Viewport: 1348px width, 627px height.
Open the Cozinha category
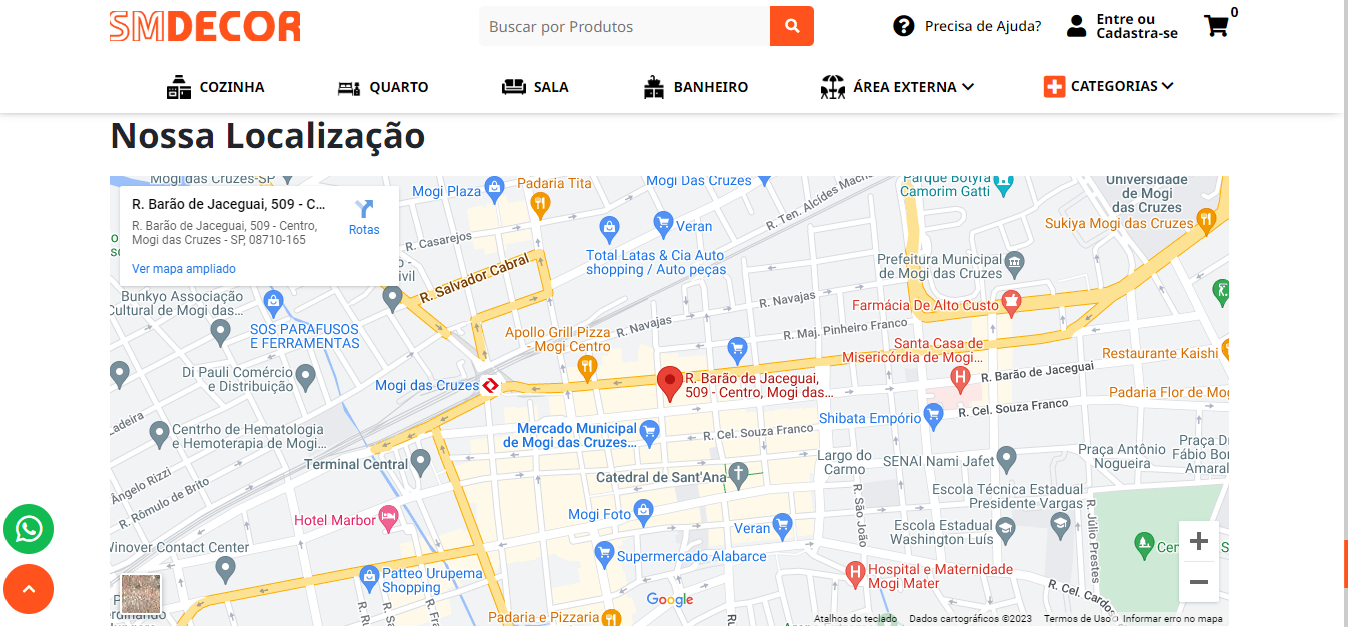pos(216,87)
